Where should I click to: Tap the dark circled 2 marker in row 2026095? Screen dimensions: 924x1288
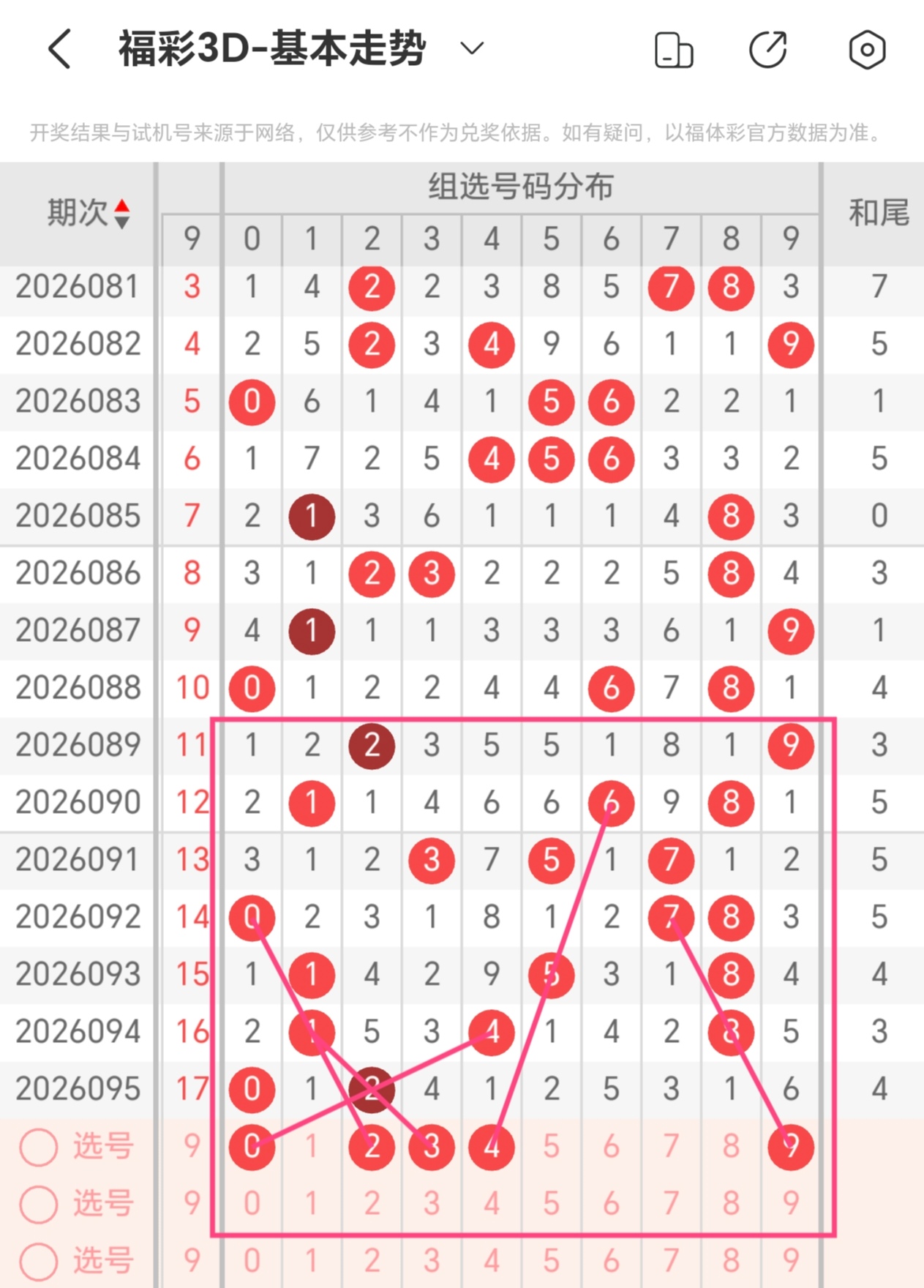click(x=371, y=1089)
